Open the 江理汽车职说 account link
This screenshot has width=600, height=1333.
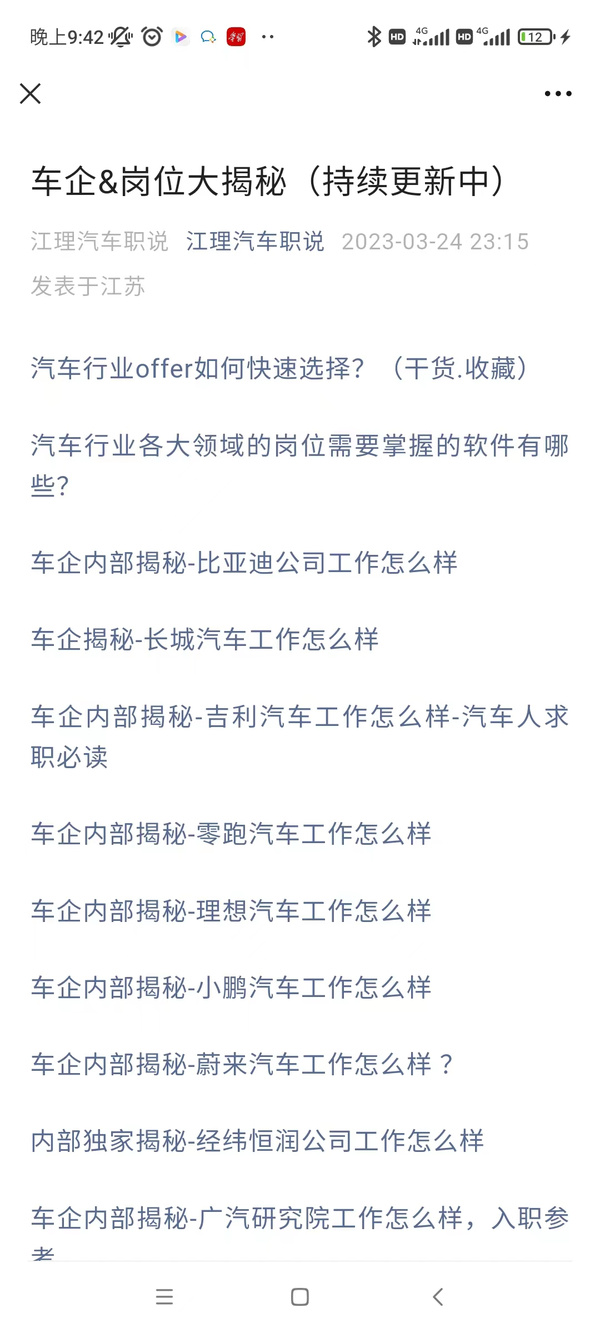tap(255, 241)
